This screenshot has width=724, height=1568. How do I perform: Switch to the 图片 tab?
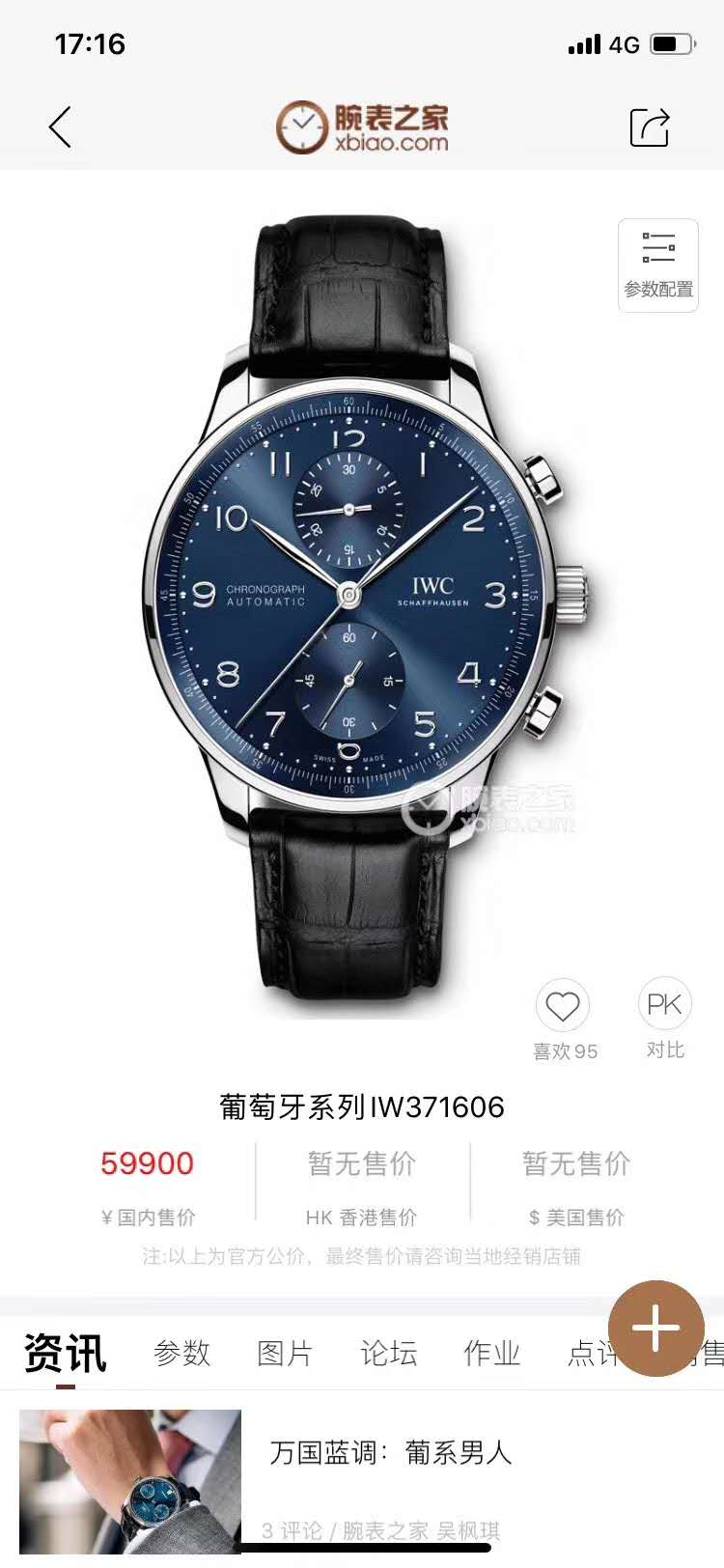pyautogui.click(x=285, y=1353)
